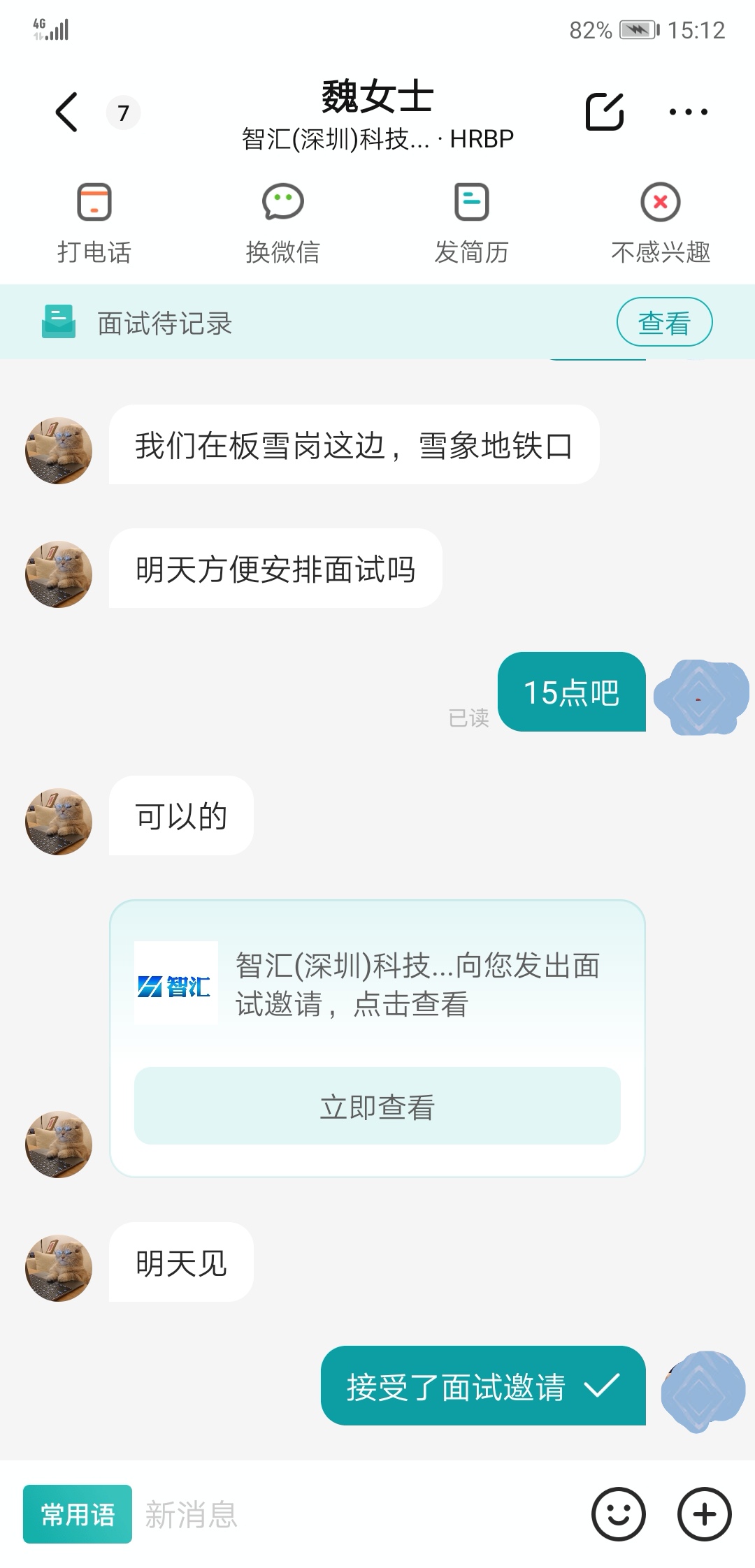Screen dimensions: 755x1568
Task: Open the edit note icon
Action: coord(604,112)
